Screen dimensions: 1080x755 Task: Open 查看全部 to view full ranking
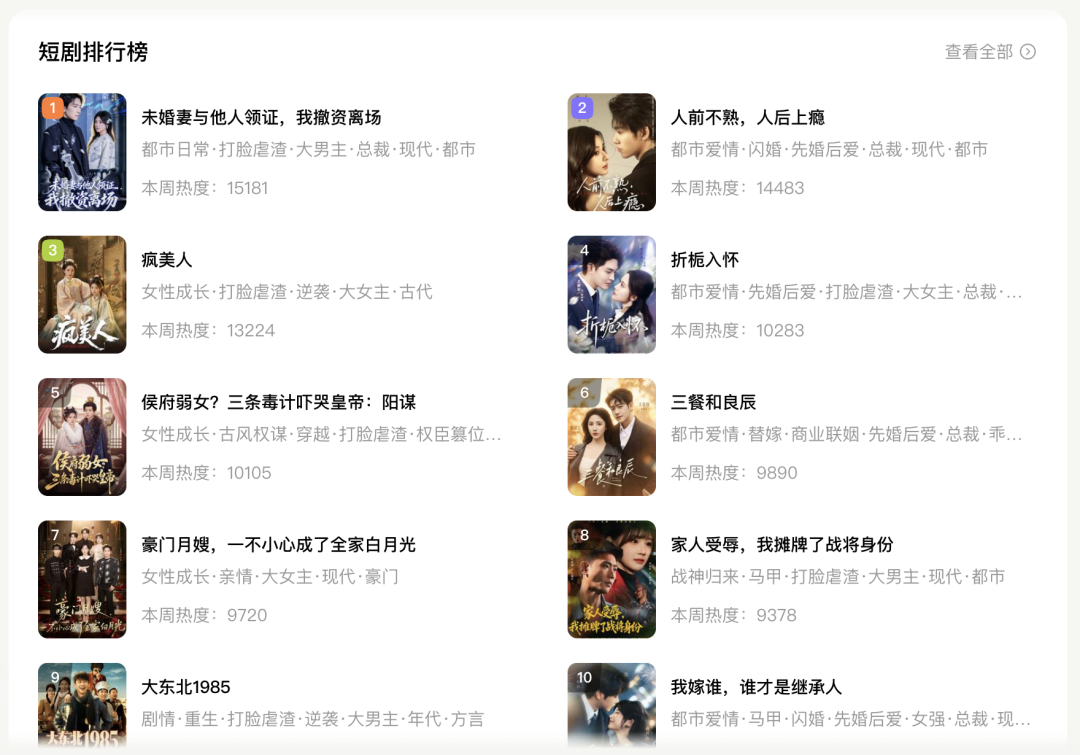point(989,52)
